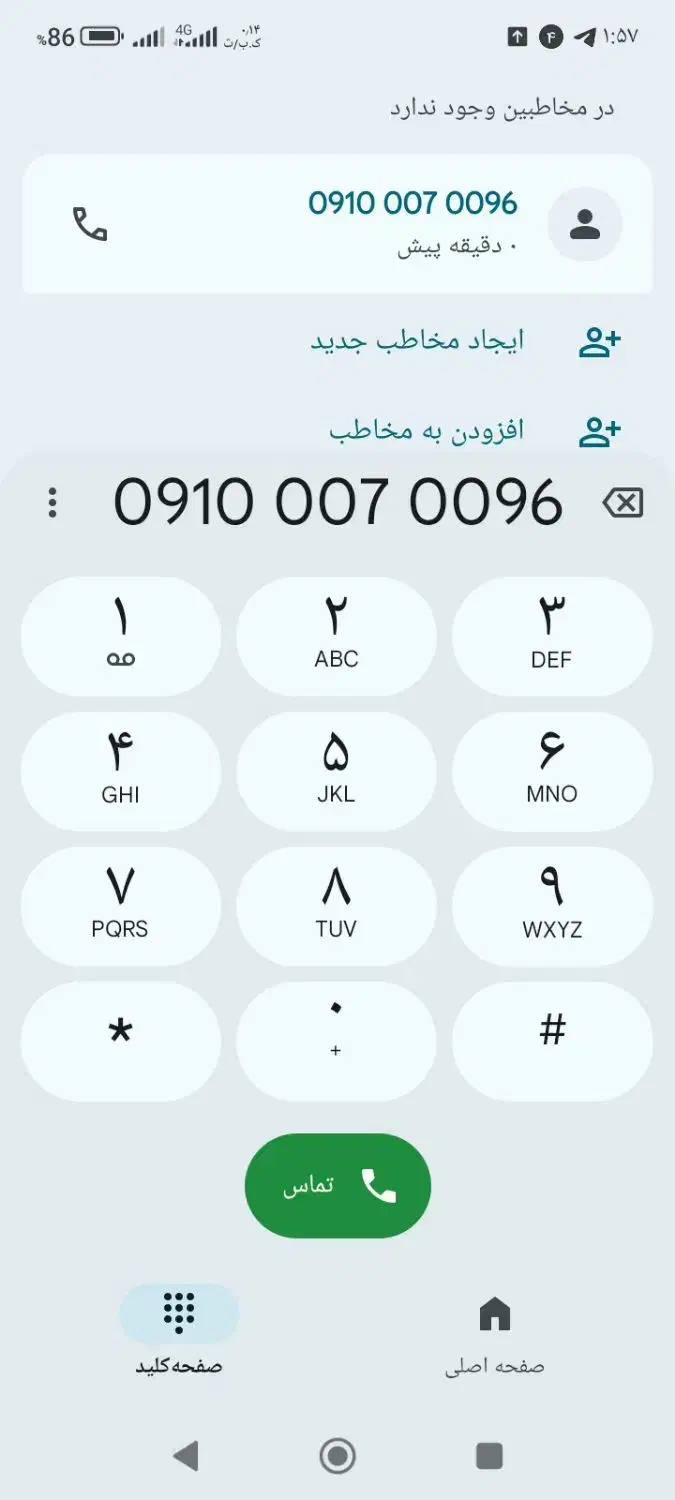Switch to صفحه اصلی tab
The height and width of the screenshot is (1500, 675).
(495, 1332)
